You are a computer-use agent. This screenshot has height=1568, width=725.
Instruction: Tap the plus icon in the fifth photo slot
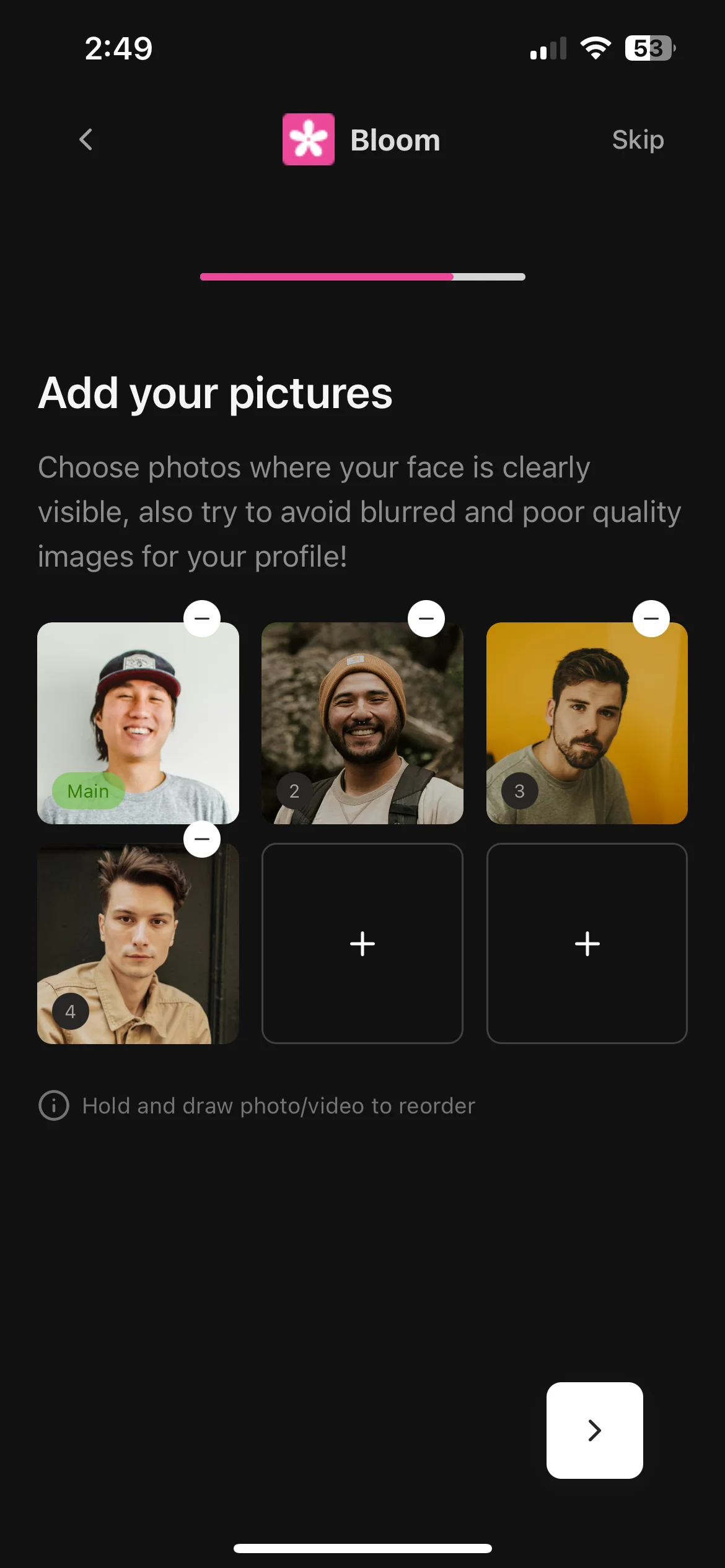[x=362, y=944]
